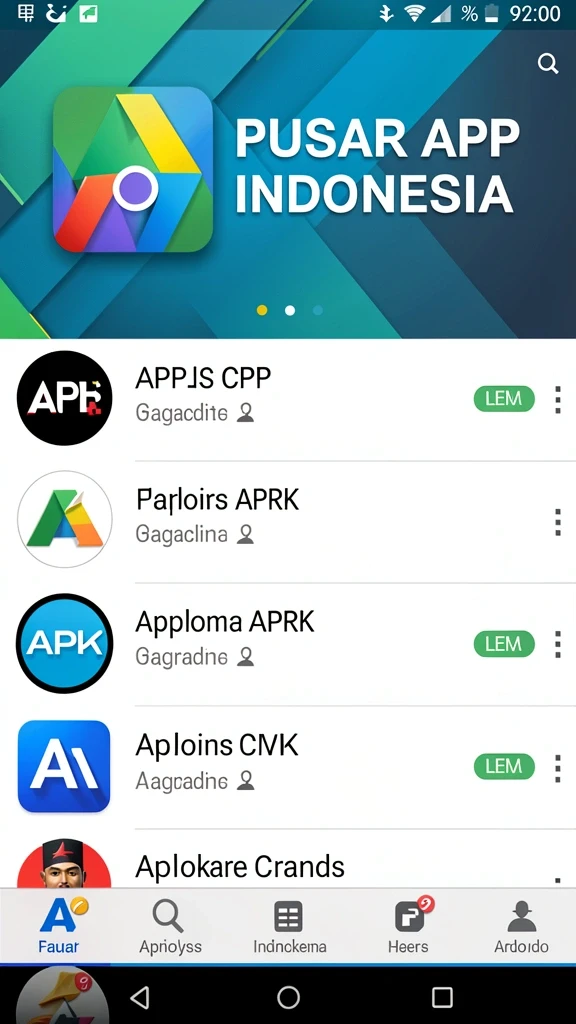
Task: Switch to the Fauar tab
Action: 59,926
